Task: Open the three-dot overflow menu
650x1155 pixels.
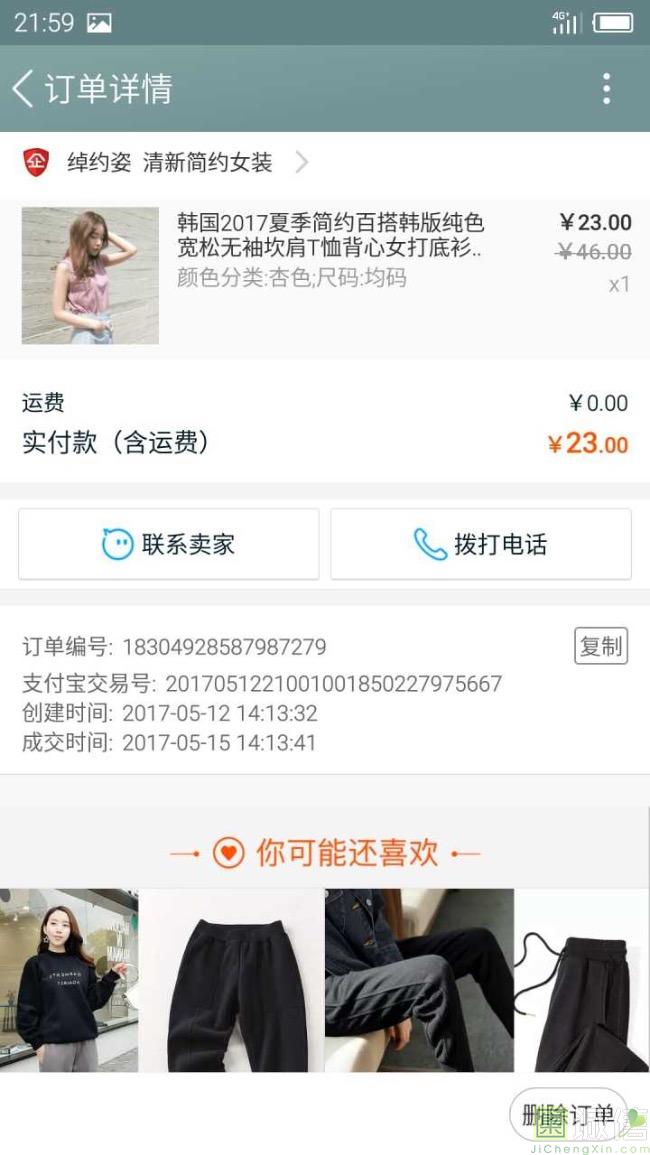Action: coord(606,89)
